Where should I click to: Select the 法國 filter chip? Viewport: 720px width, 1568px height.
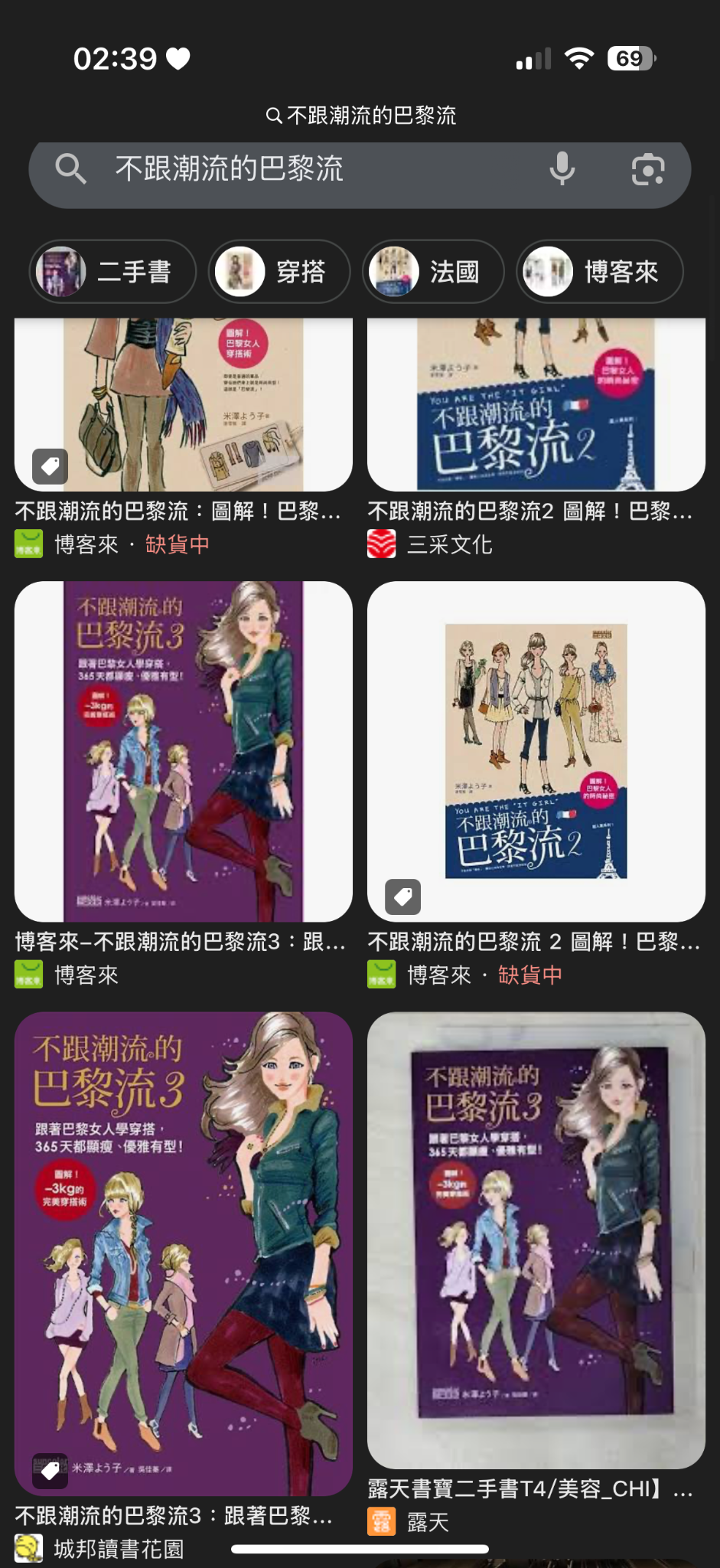[433, 272]
